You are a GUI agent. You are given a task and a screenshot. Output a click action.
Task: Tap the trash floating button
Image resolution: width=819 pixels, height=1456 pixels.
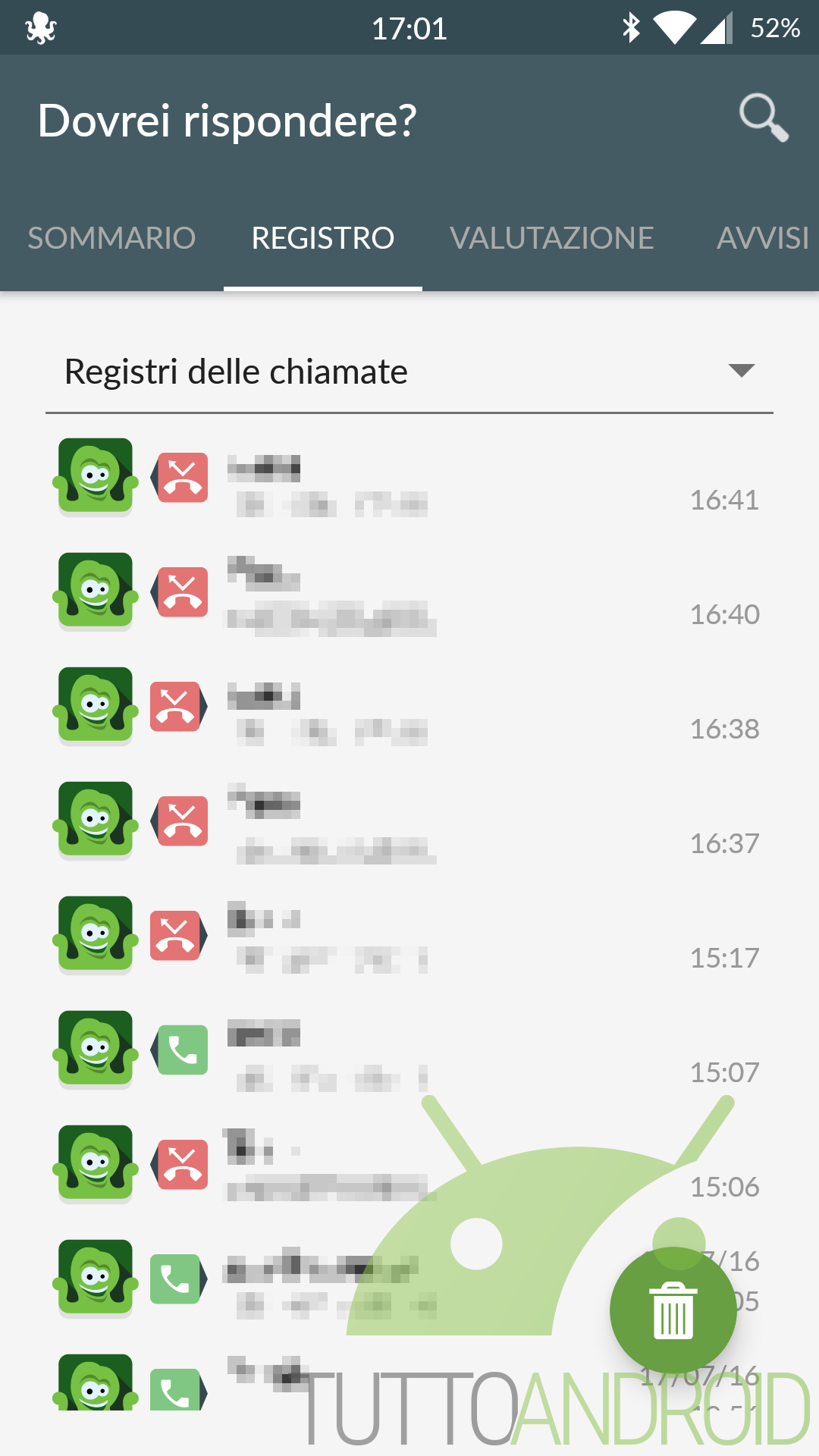(673, 1310)
